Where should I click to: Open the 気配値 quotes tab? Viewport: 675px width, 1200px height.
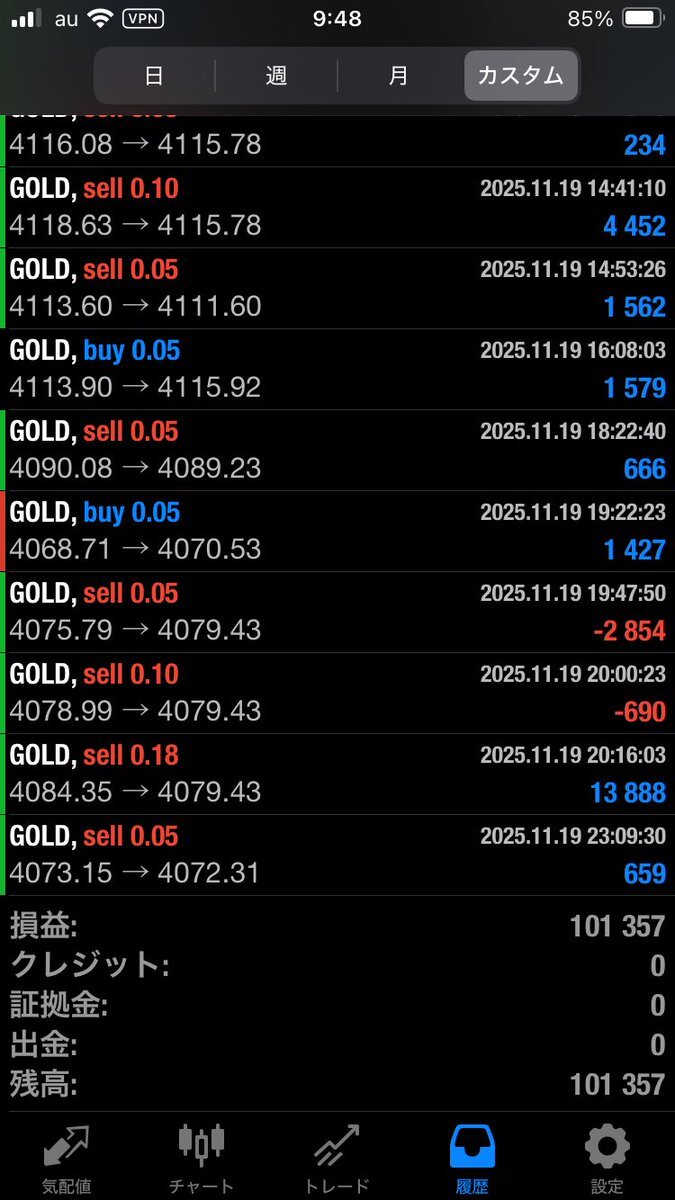click(x=67, y=1158)
